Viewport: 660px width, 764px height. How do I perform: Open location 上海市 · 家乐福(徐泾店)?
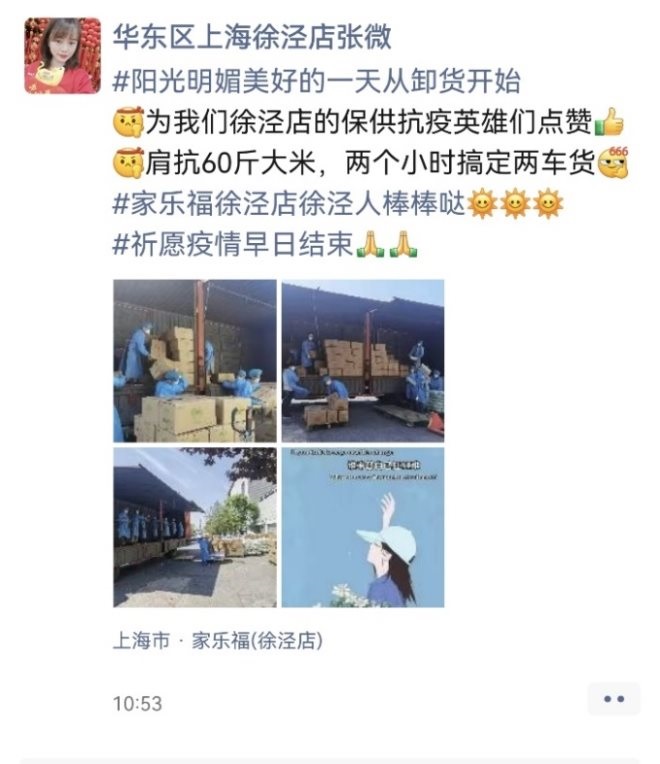(217, 641)
